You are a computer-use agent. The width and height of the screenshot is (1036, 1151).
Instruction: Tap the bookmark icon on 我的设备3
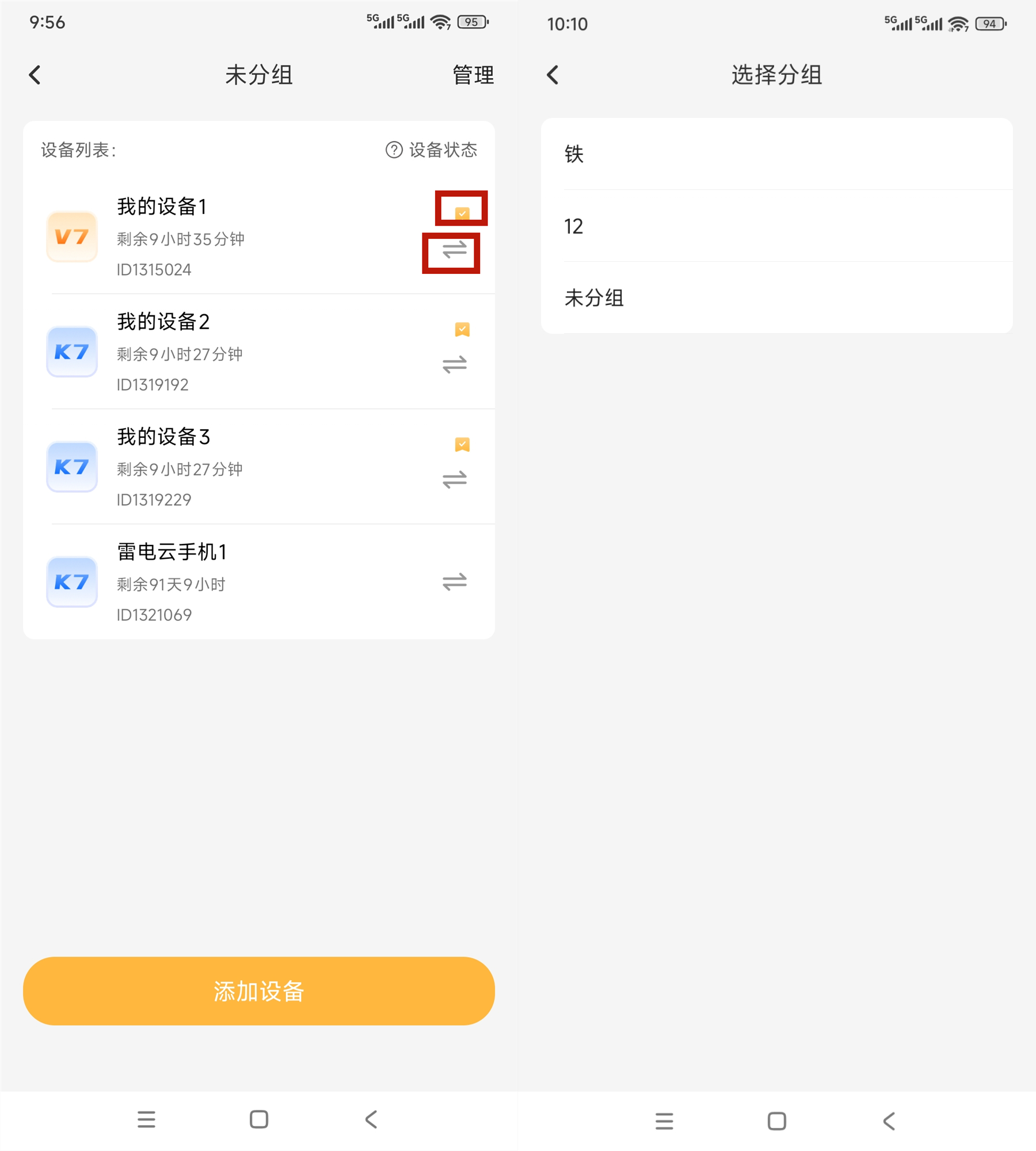click(x=462, y=444)
